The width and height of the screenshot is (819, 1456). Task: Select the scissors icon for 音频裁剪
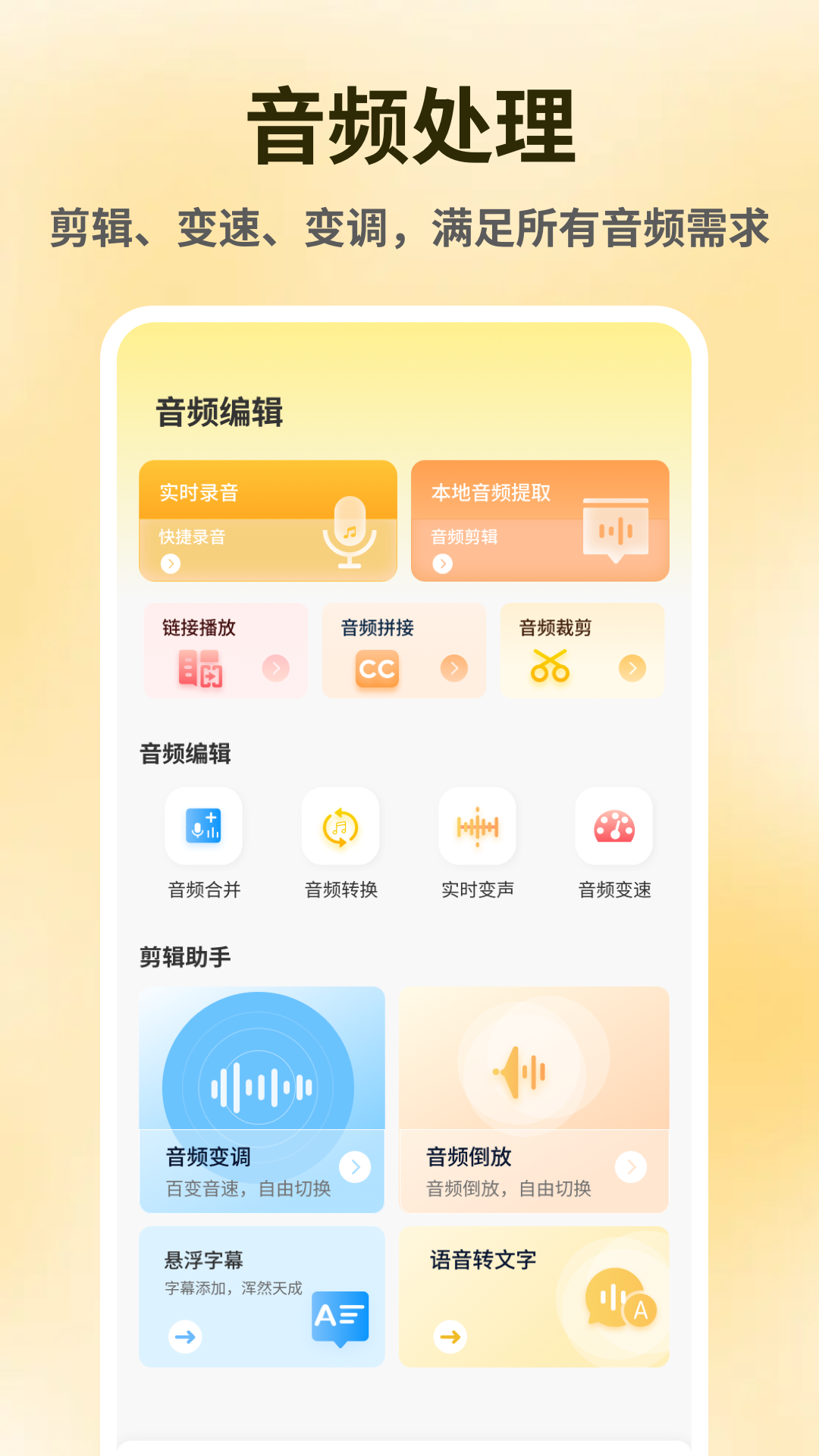coord(551,669)
